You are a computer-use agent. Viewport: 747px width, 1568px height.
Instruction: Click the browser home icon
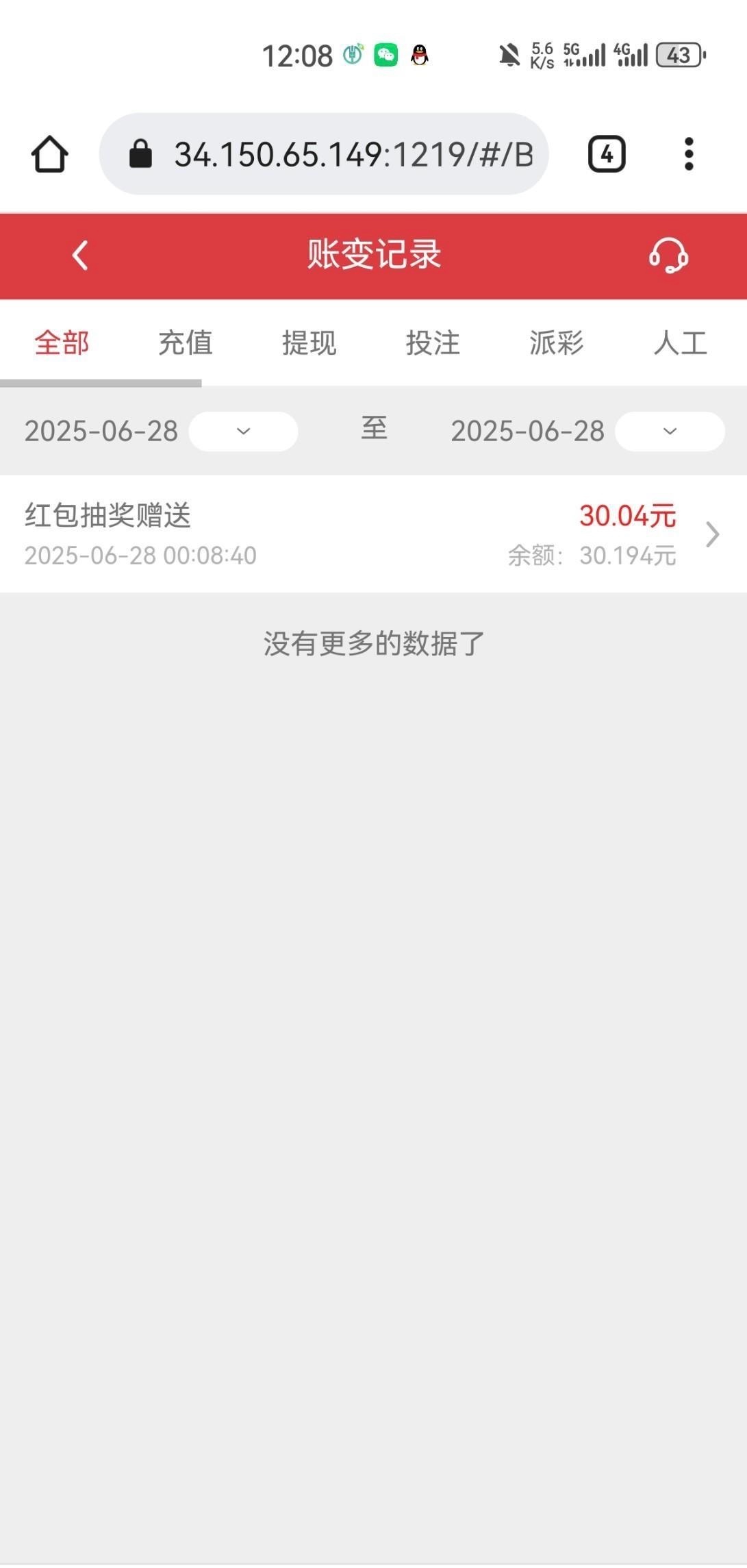[x=49, y=153]
